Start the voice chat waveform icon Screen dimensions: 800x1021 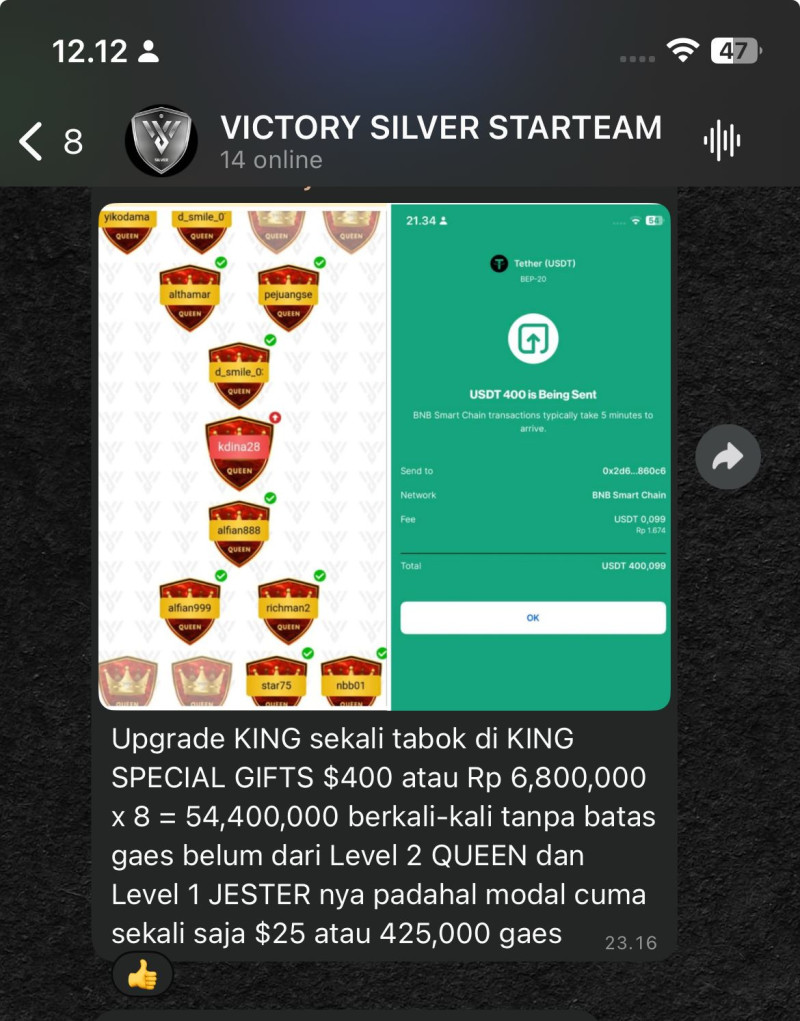point(721,141)
